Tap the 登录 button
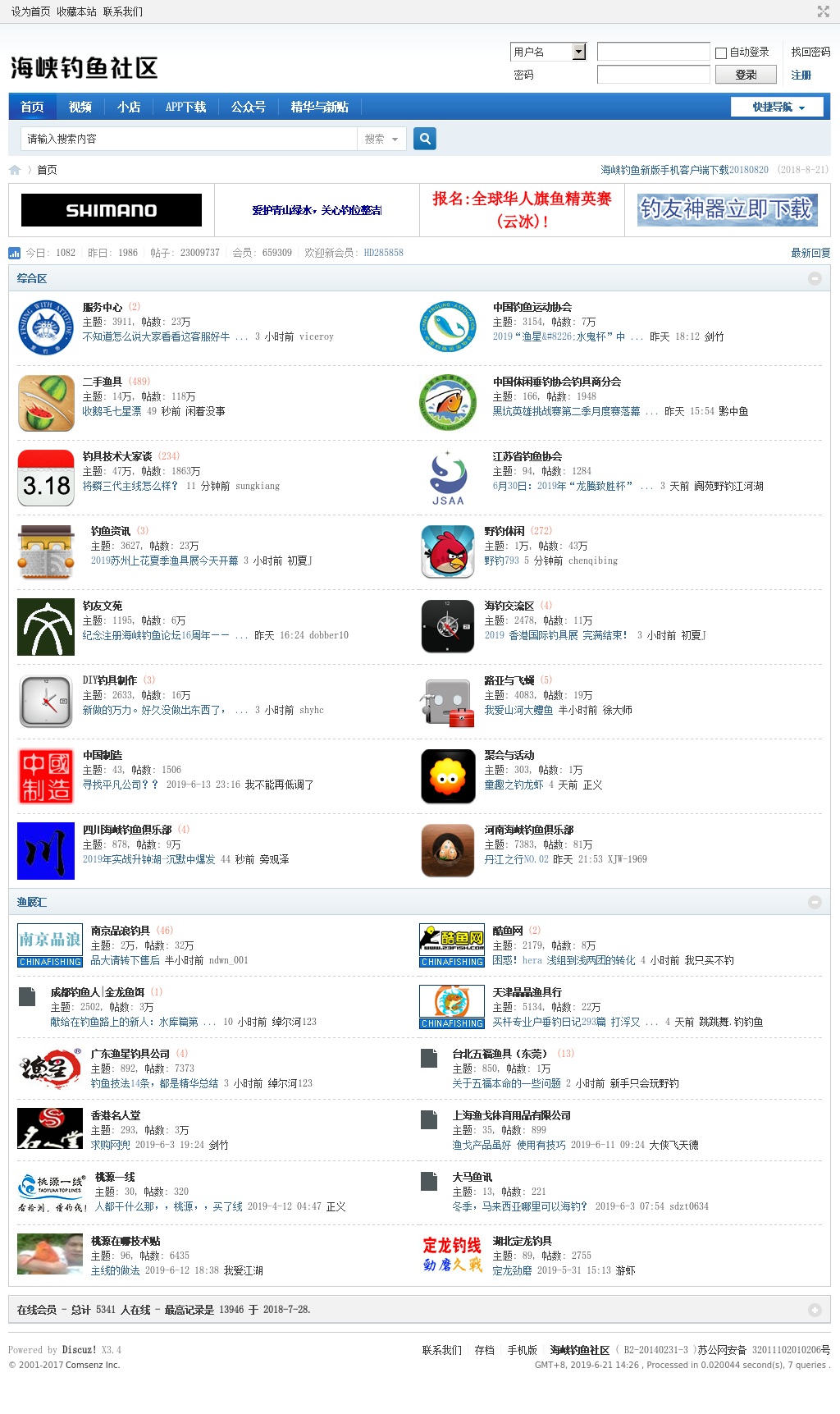Screen dimensions: 840x1414 (x=746, y=75)
